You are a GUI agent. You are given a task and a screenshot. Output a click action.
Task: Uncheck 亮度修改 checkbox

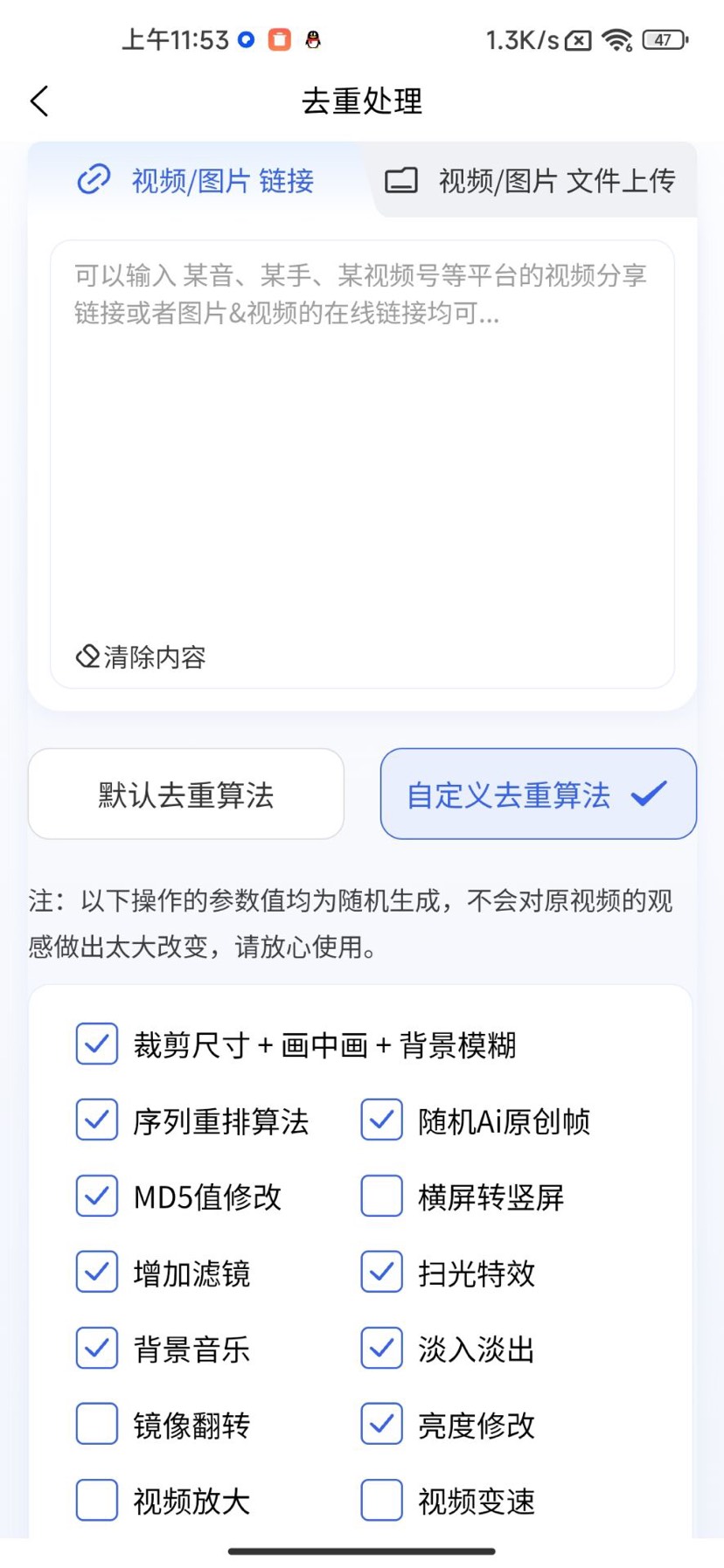[382, 1425]
